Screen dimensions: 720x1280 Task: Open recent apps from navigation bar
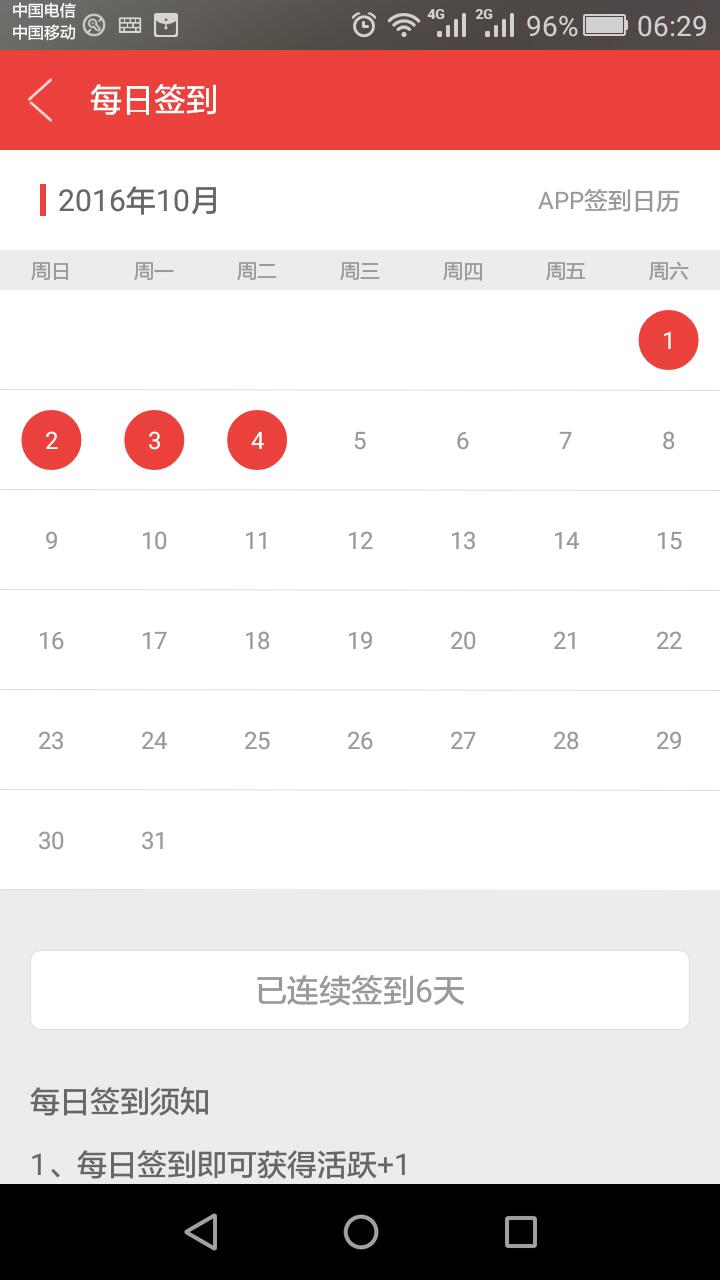coord(520,1232)
